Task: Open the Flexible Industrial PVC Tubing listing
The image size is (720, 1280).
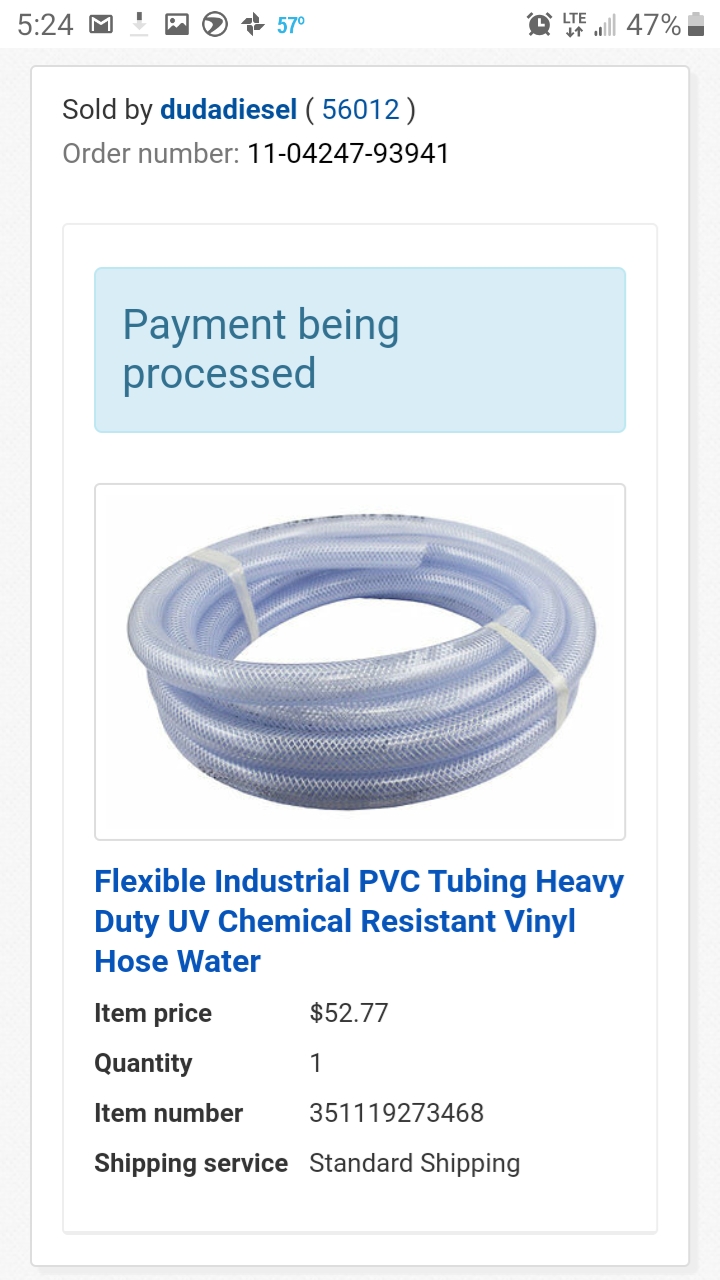Action: (359, 921)
